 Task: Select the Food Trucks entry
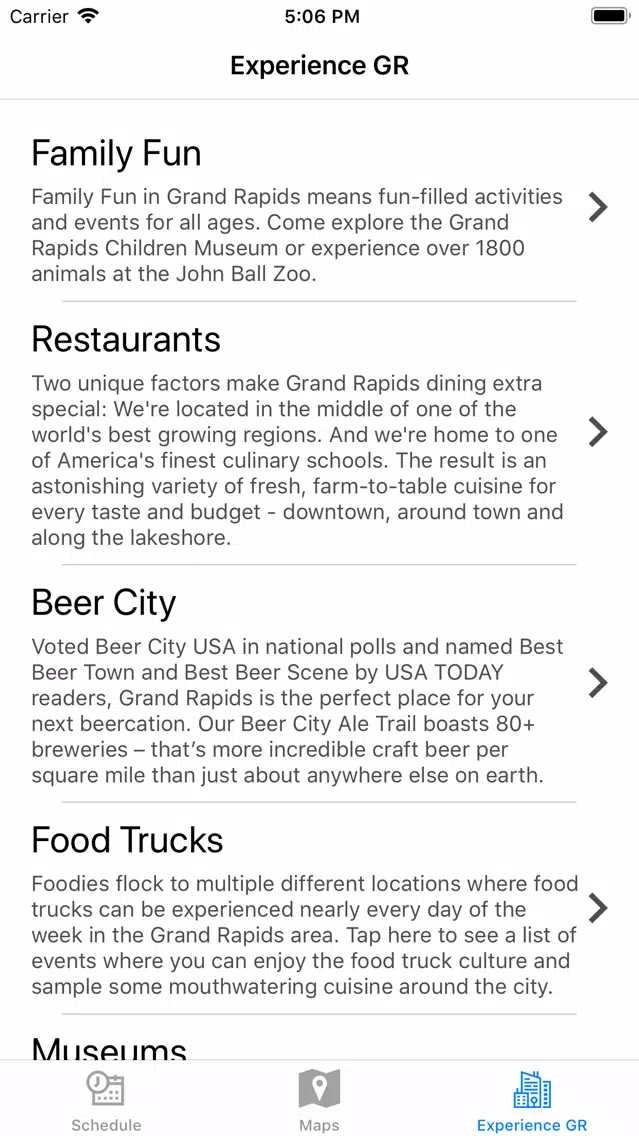tap(320, 909)
